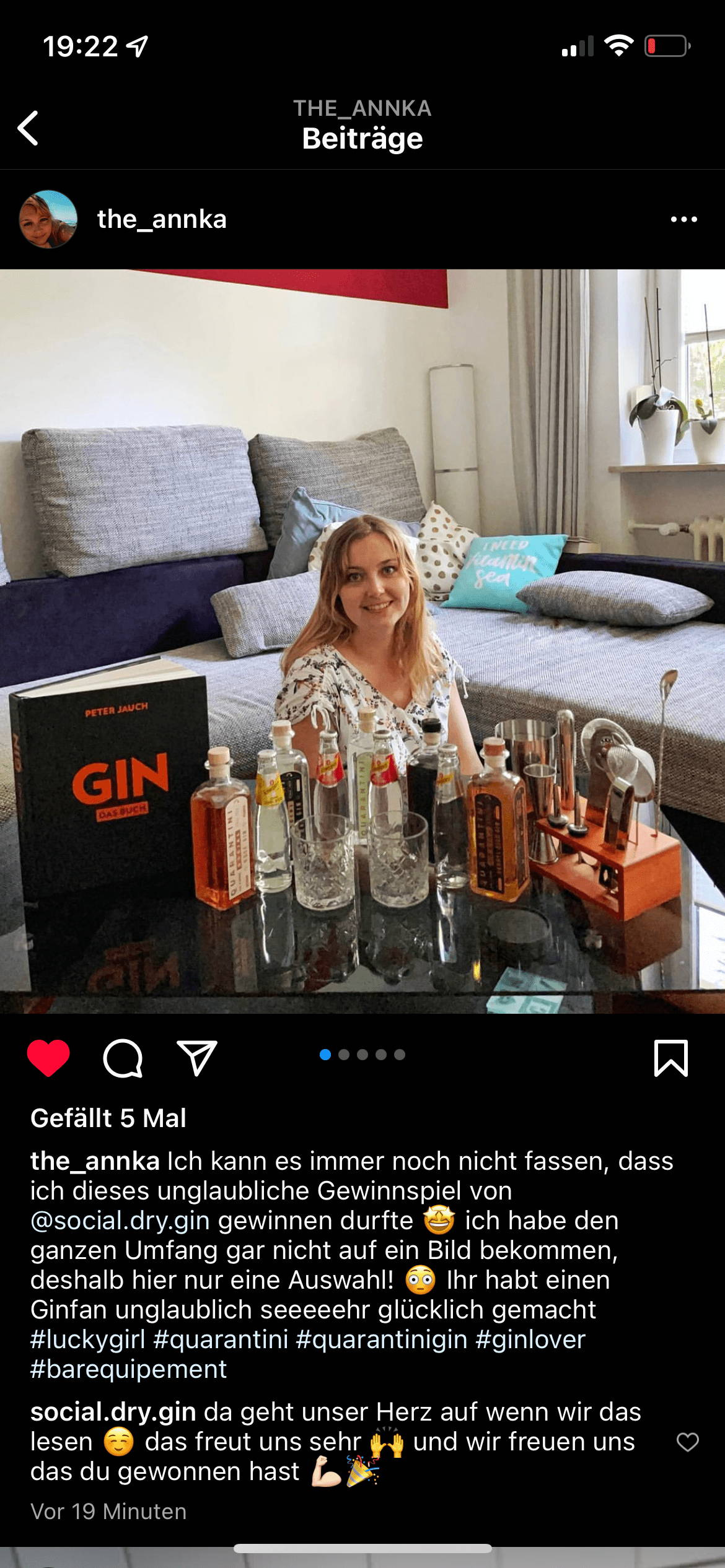Open the_annka profile picture
The image size is (725, 1568).
[48, 219]
